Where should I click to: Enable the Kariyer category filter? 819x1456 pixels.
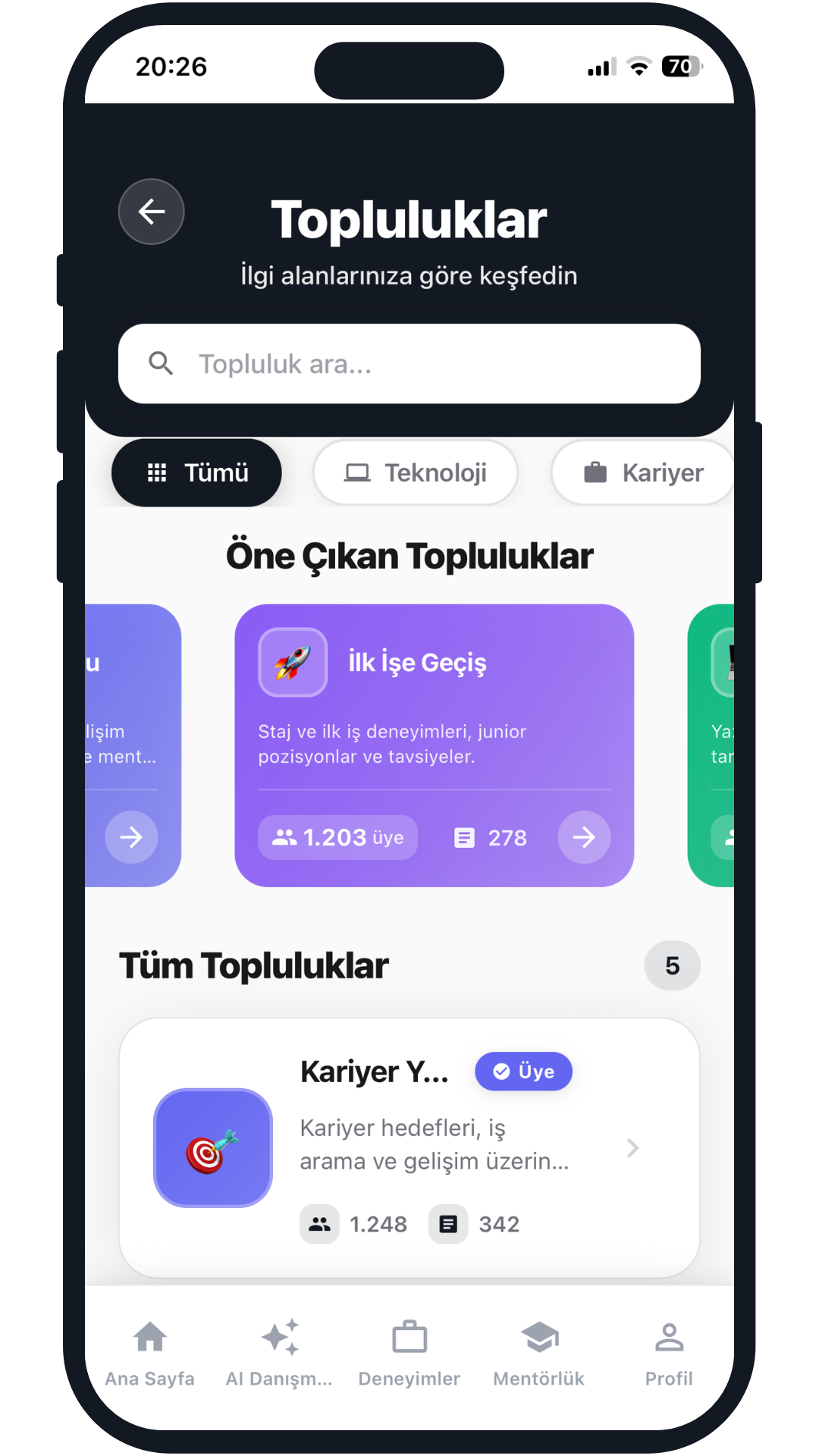pyautogui.click(x=643, y=472)
